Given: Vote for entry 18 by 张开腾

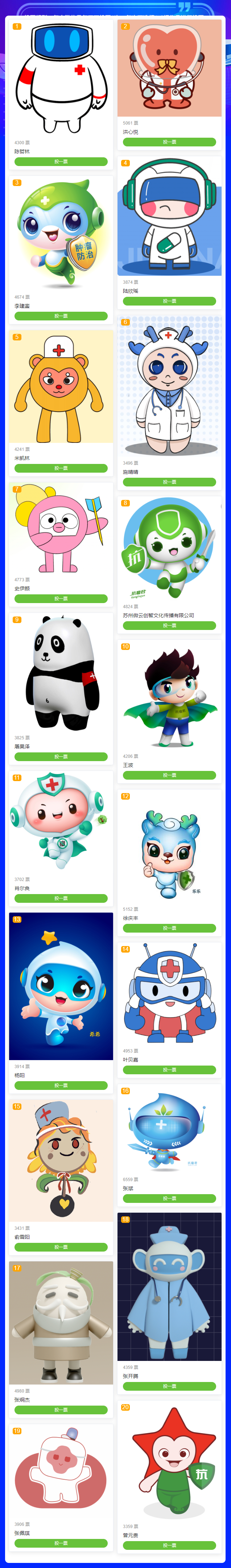Looking at the screenshot, I should (x=169, y=1386).
